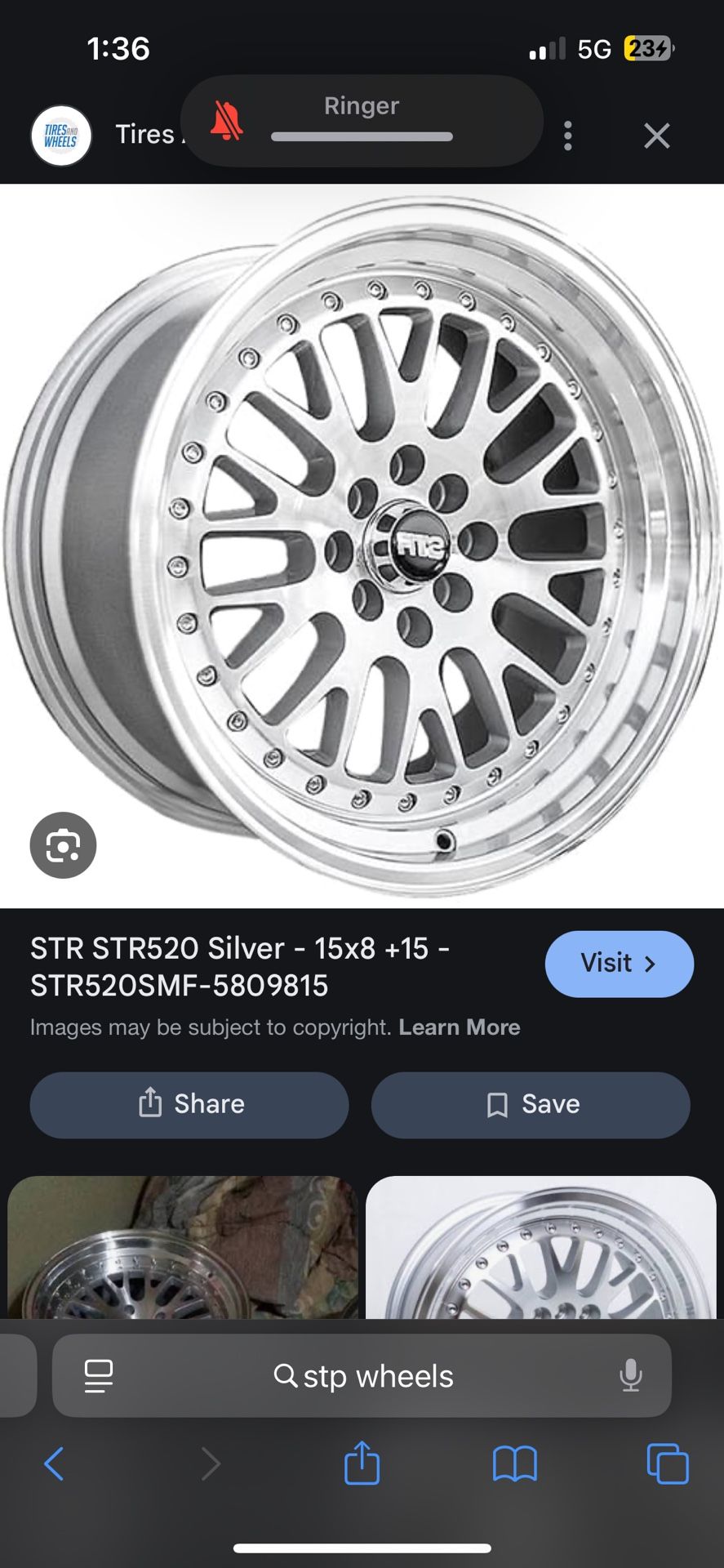Dismiss the image viewer with the X

pyautogui.click(x=656, y=136)
